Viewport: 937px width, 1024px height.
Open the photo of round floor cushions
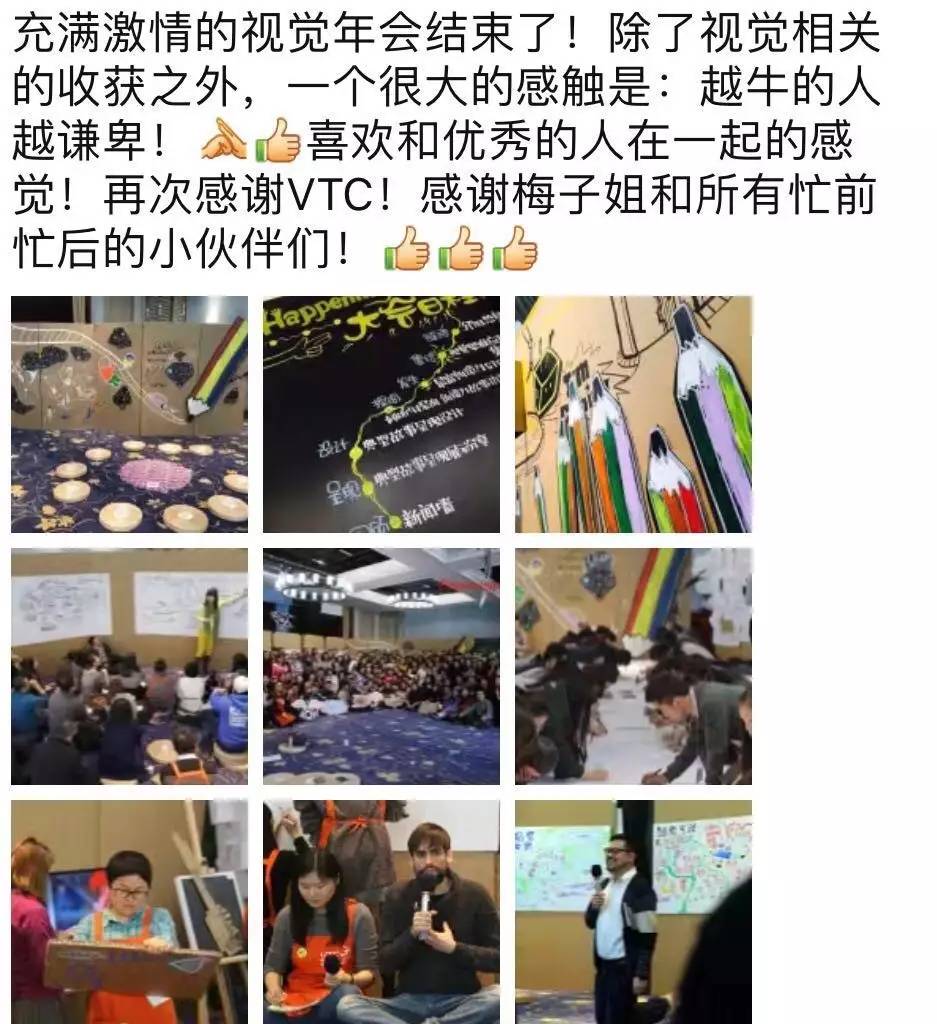point(129,414)
